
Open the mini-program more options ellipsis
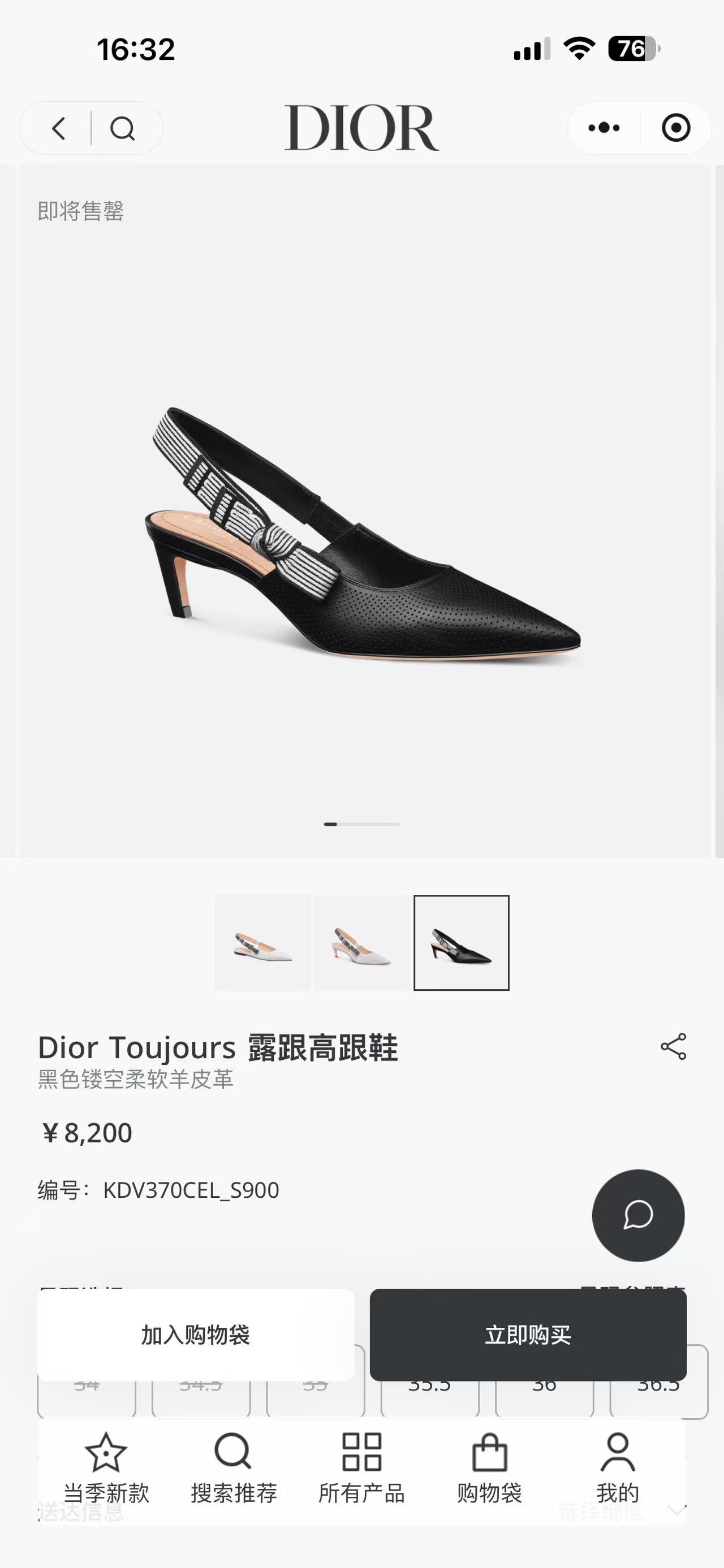point(602,128)
